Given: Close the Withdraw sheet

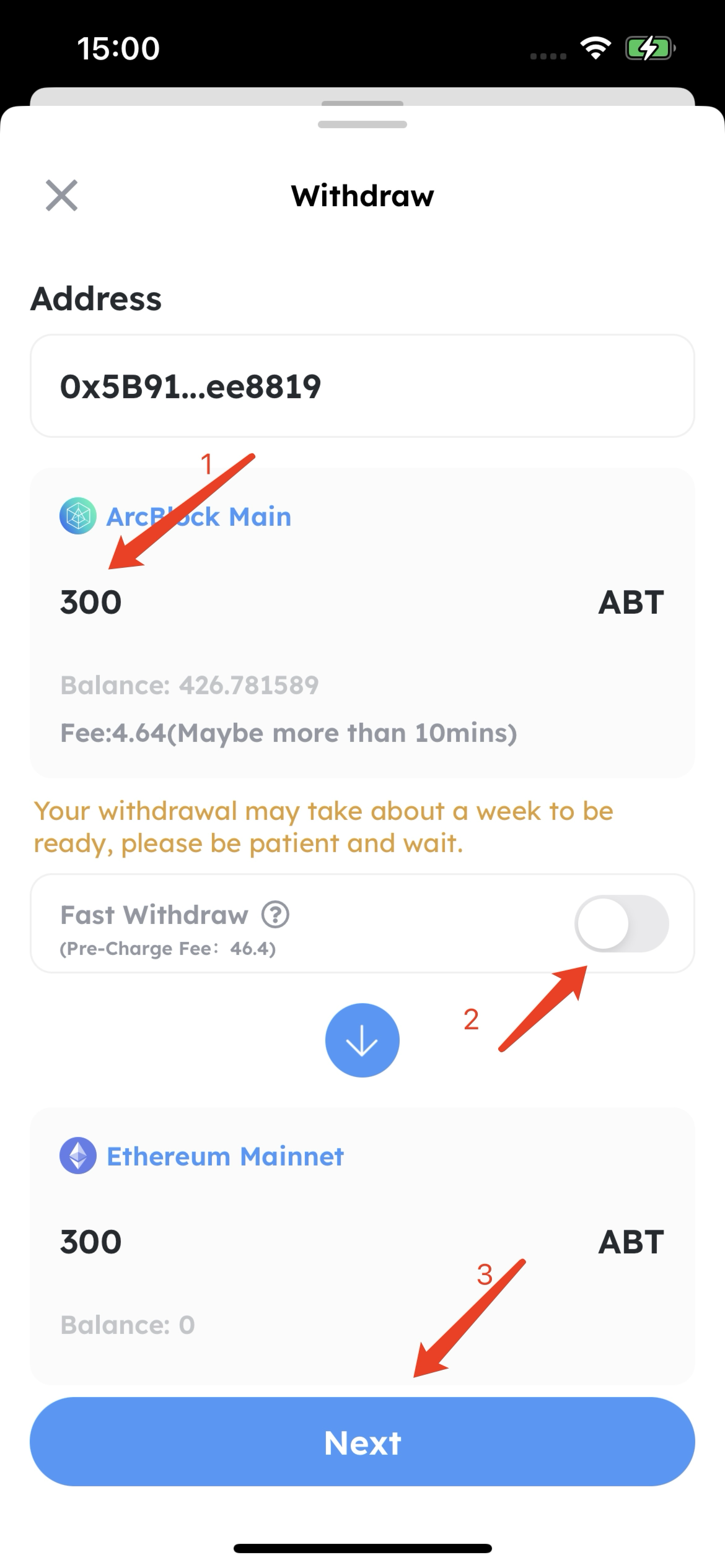Looking at the screenshot, I should tap(61, 196).
